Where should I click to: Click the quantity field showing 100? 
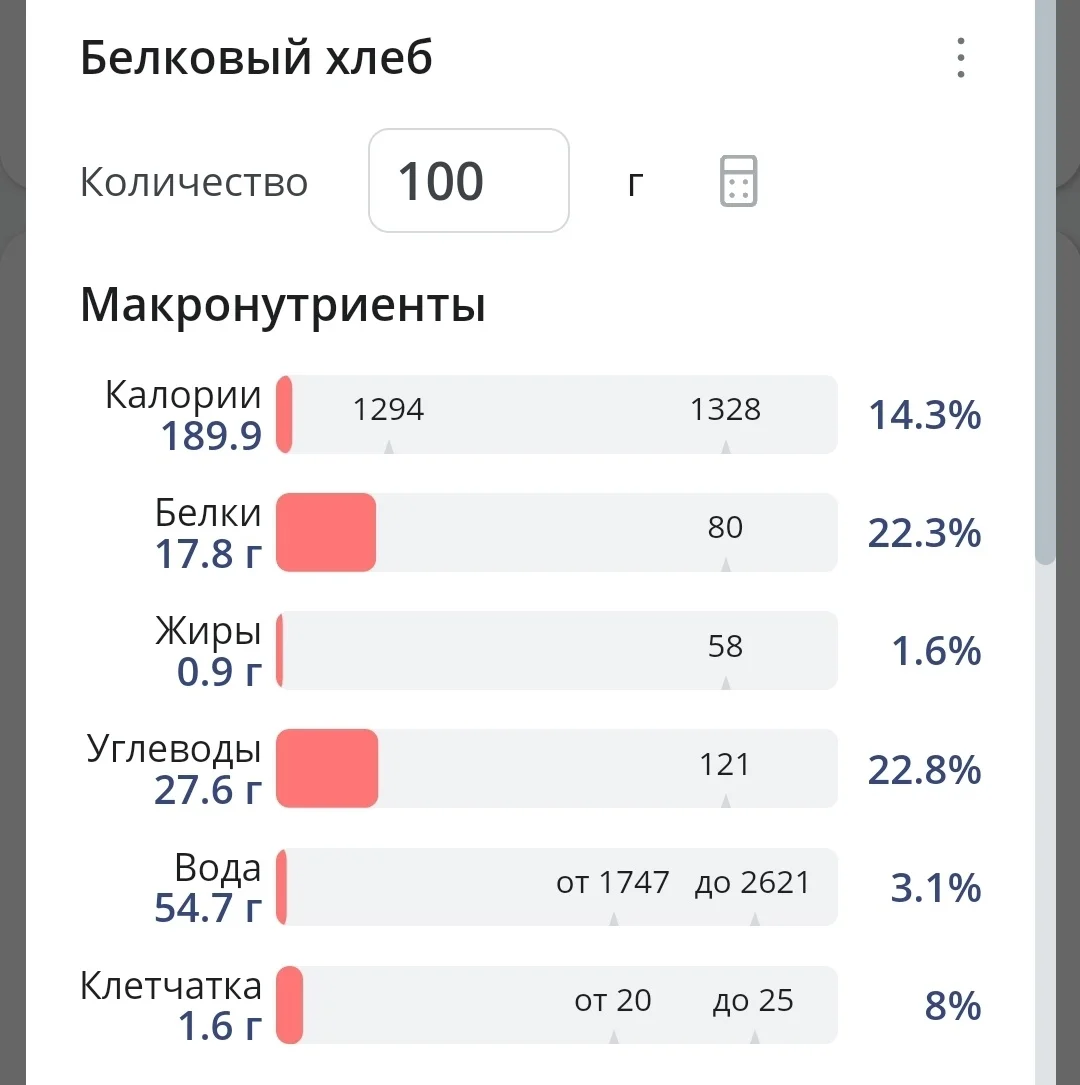[468, 180]
